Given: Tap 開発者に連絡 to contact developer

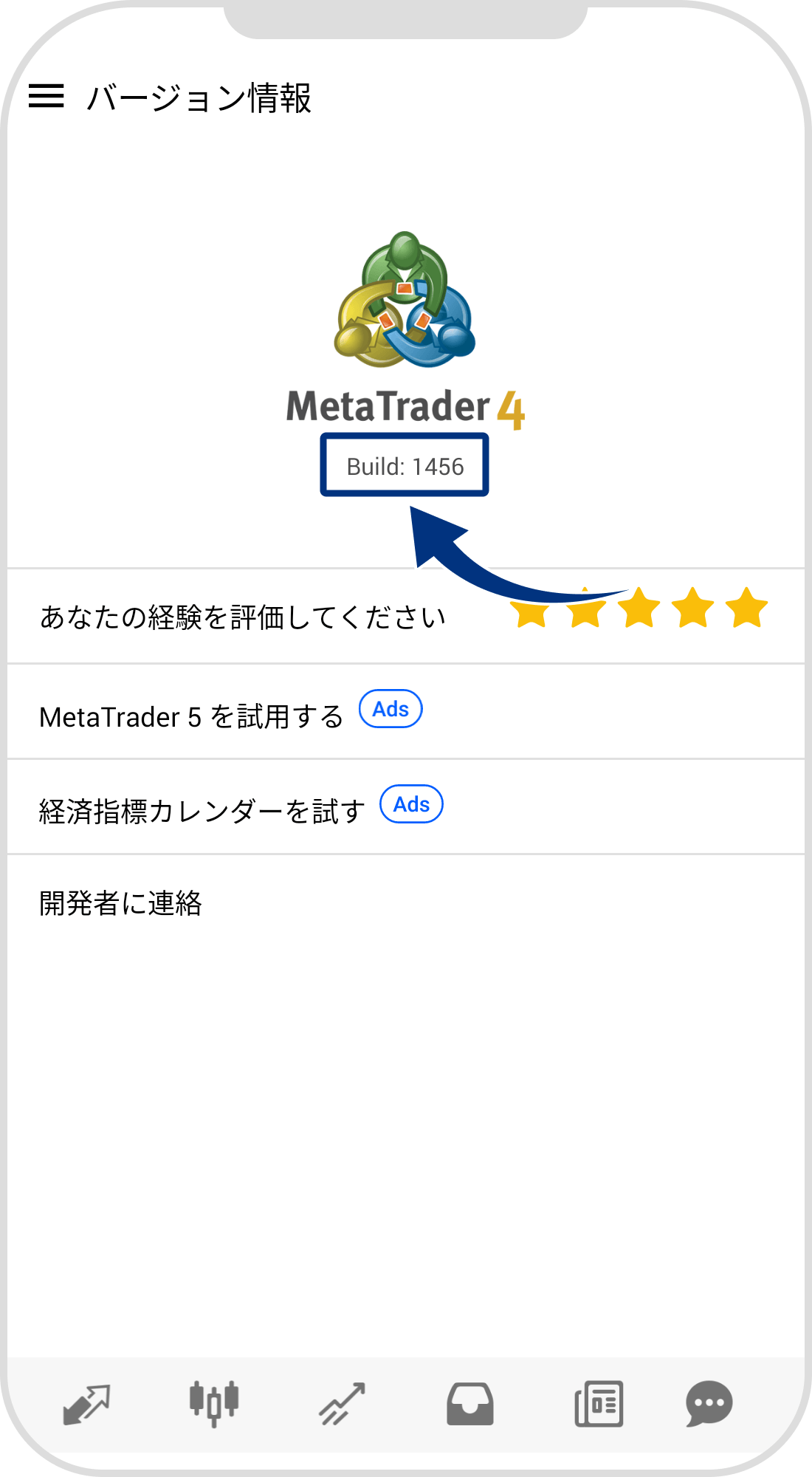Looking at the screenshot, I should coord(123,899).
